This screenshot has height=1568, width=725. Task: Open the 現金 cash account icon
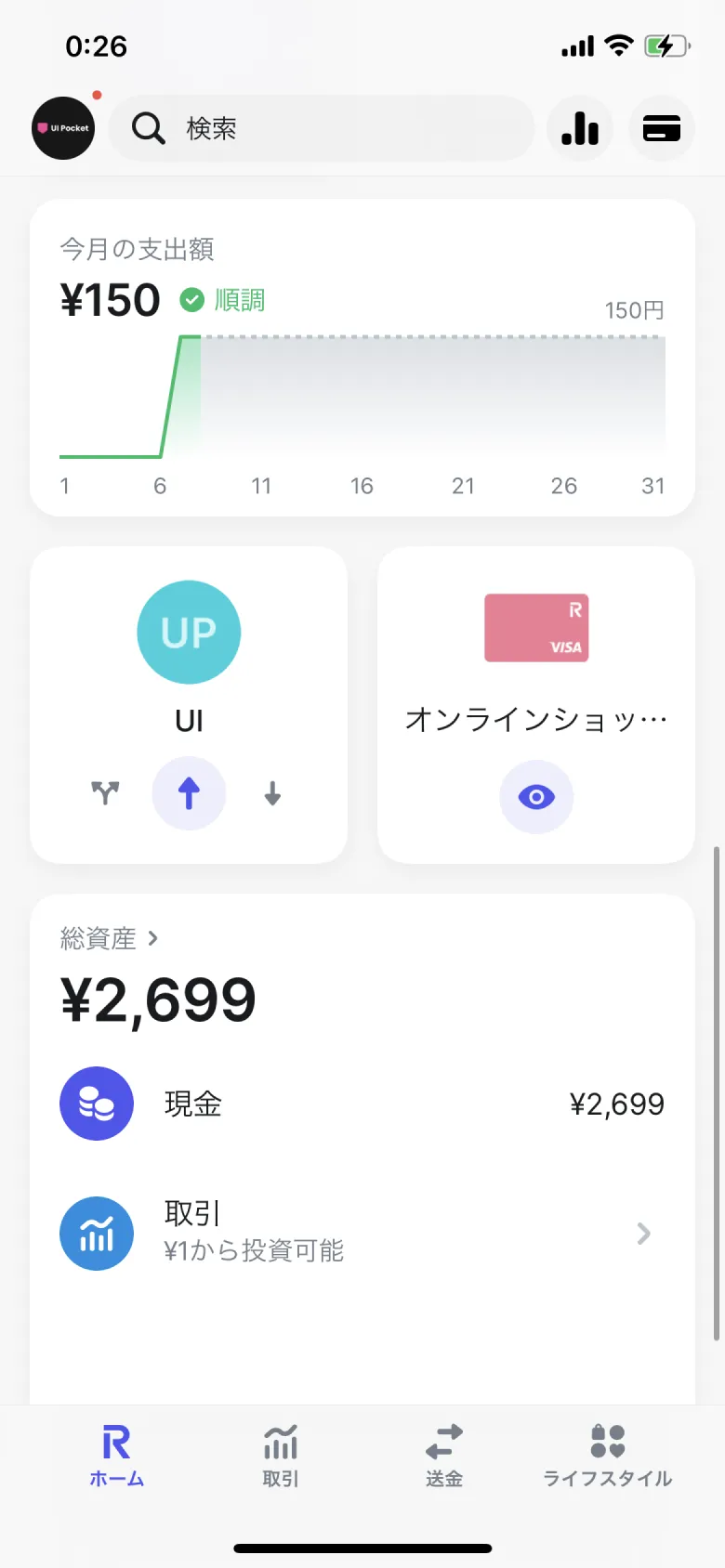pyautogui.click(x=96, y=1104)
